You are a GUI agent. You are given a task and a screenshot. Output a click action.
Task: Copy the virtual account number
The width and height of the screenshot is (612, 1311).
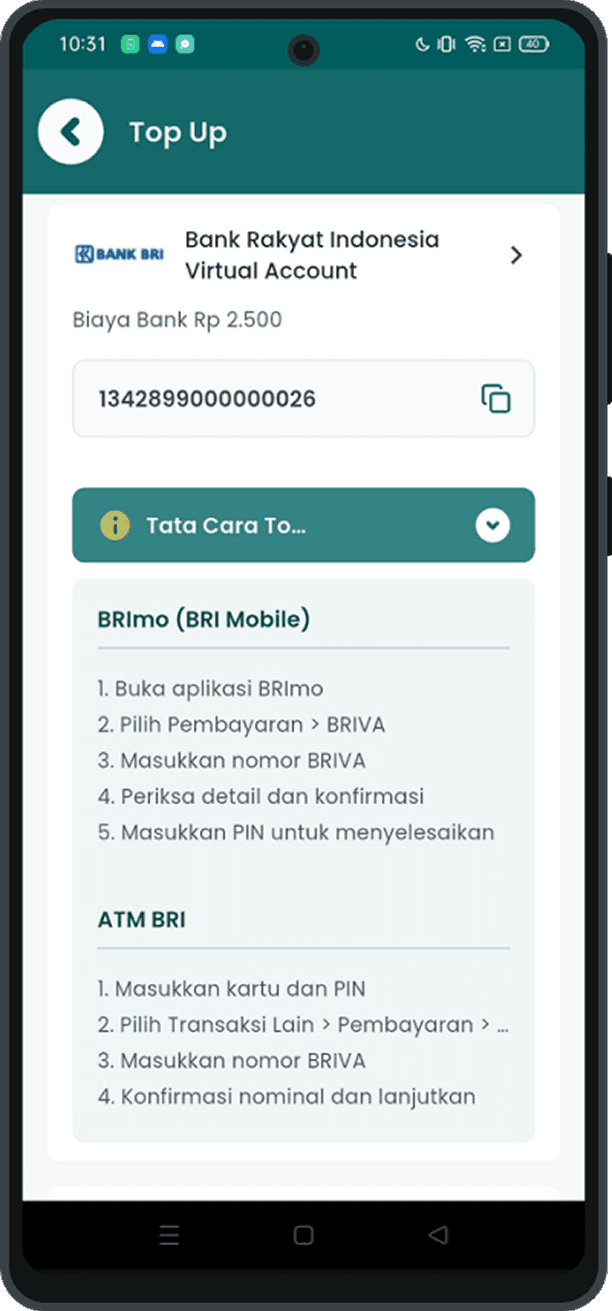point(496,398)
